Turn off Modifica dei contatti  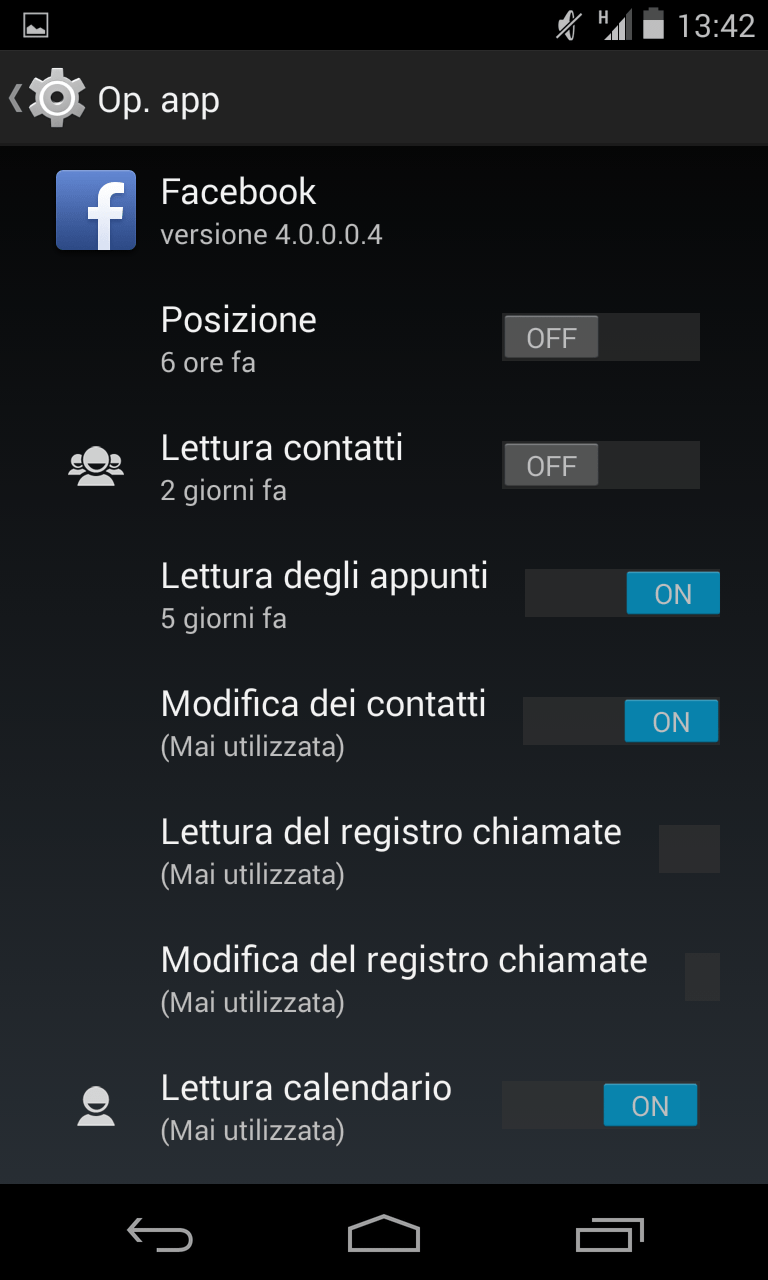point(622,720)
